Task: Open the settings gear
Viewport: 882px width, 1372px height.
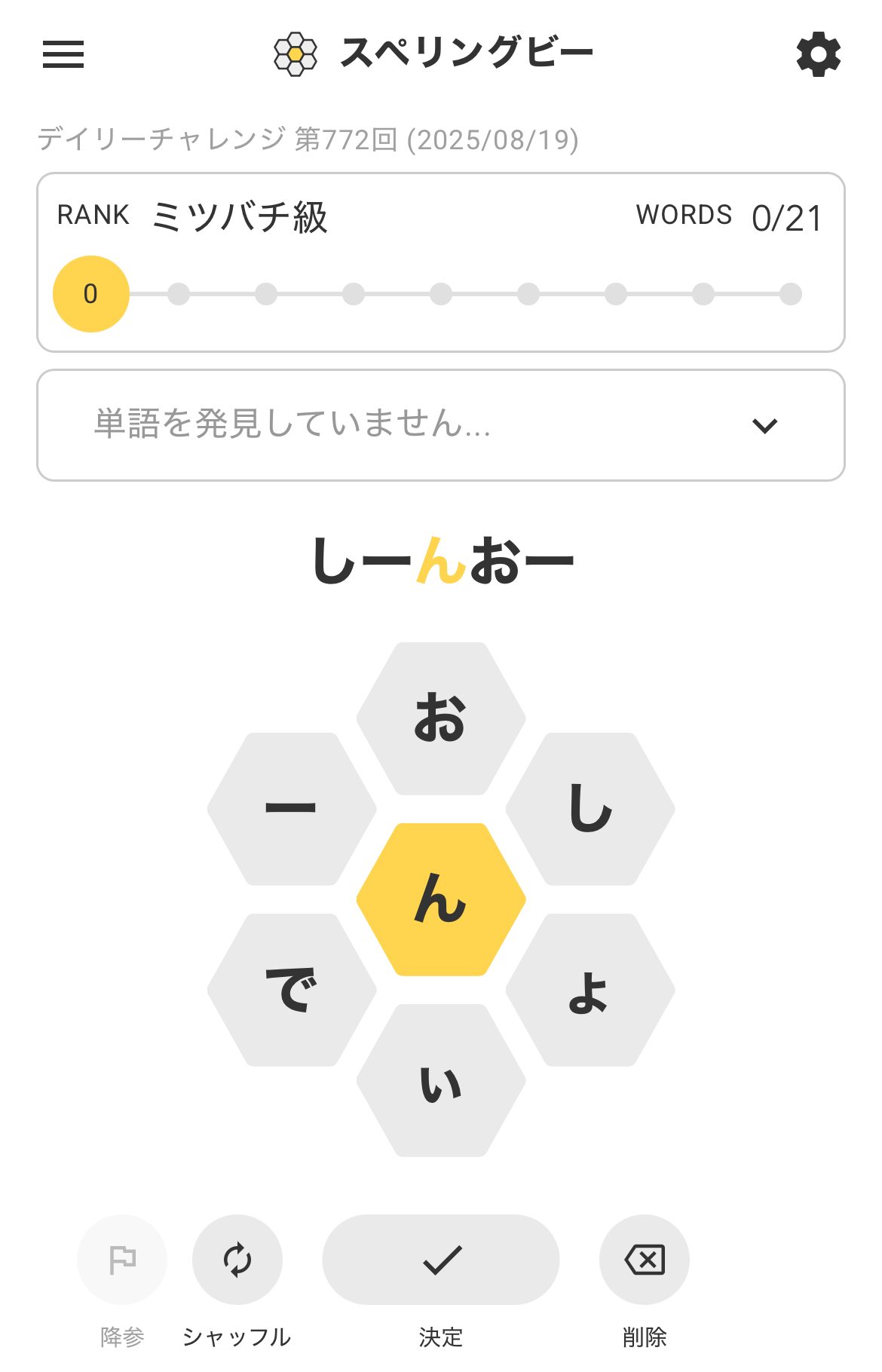Action: (818, 54)
